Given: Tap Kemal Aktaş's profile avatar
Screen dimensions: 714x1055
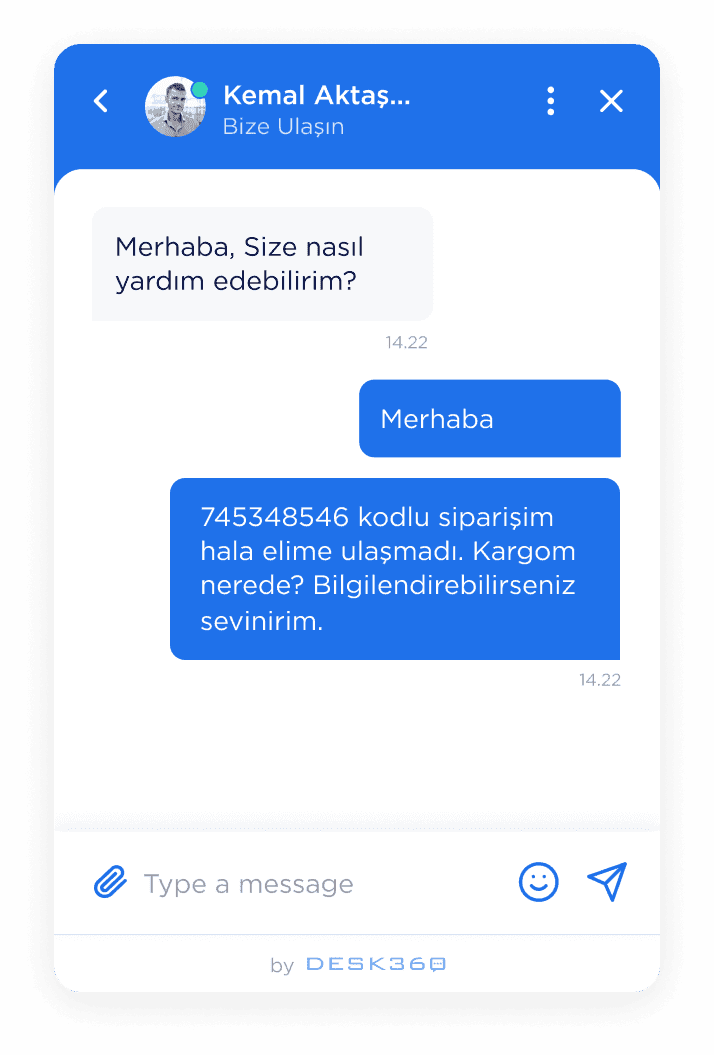Looking at the screenshot, I should click(175, 106).
